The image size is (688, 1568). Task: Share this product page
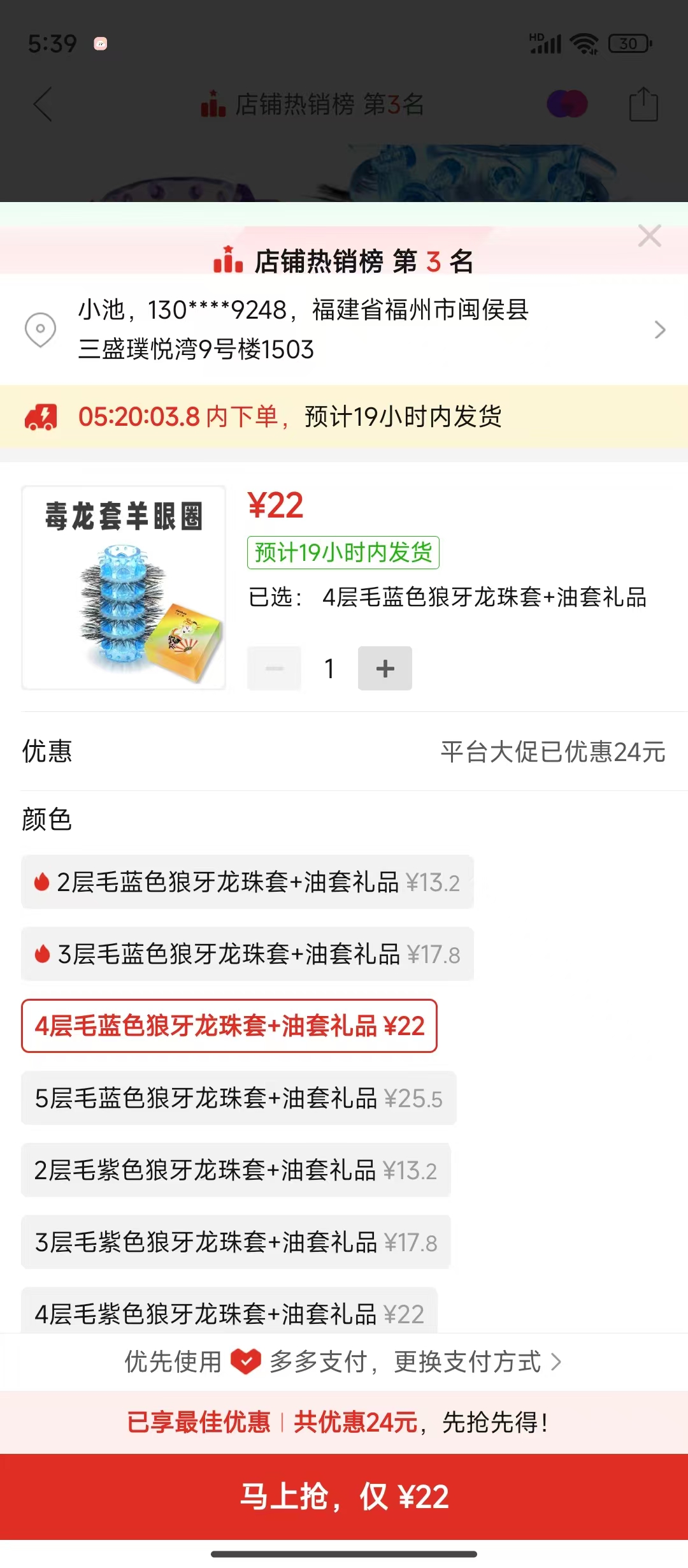643,105
